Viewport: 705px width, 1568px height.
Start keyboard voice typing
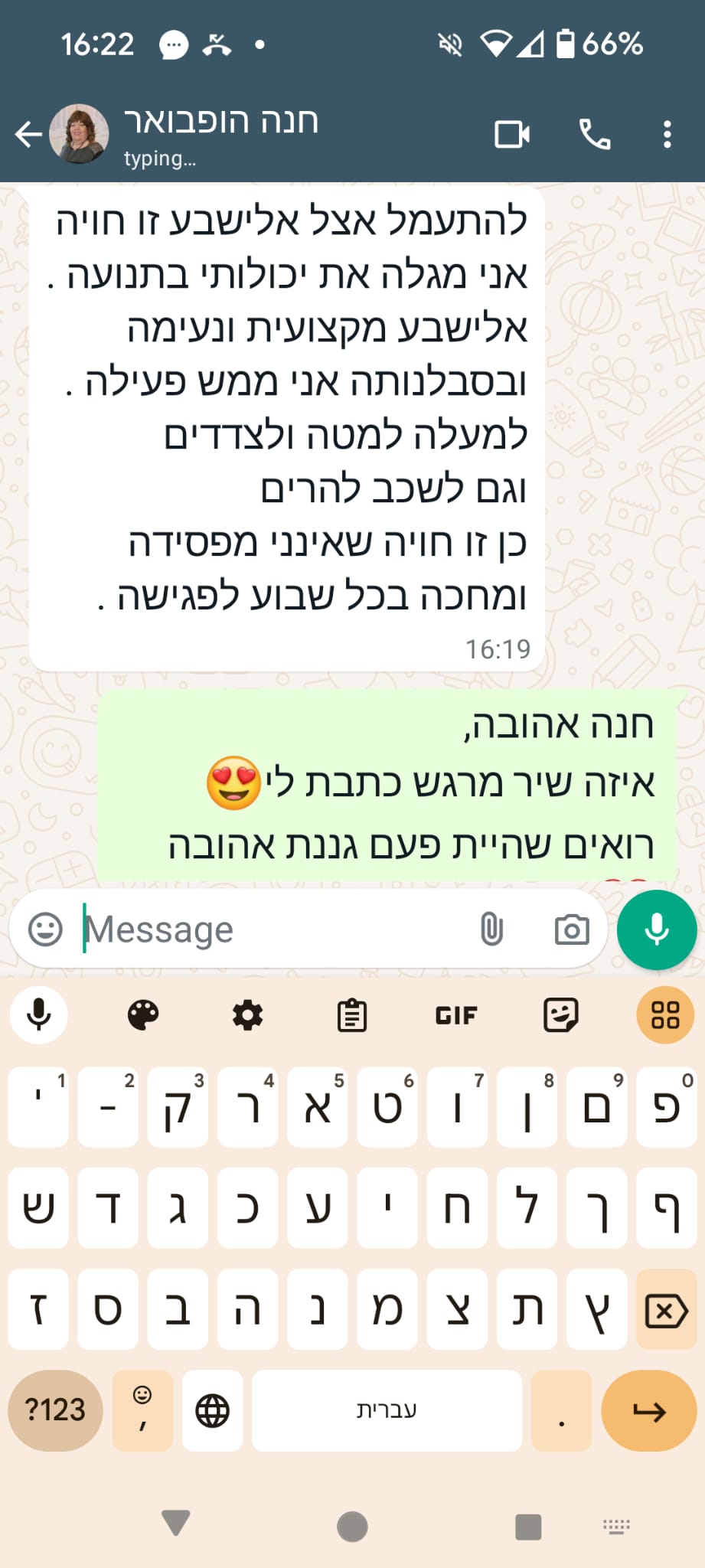(38, 1015)
